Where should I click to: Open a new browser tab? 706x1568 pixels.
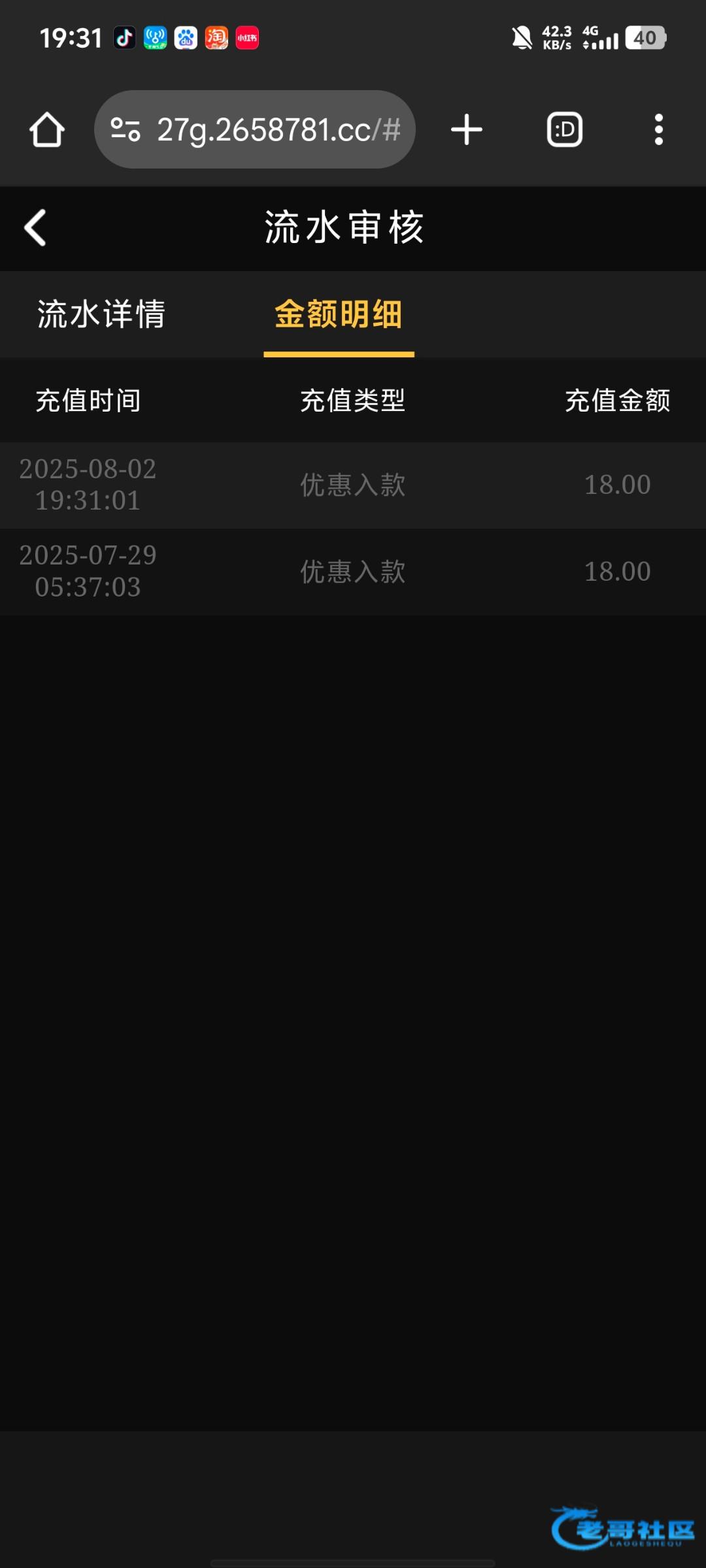click(467, 129)
